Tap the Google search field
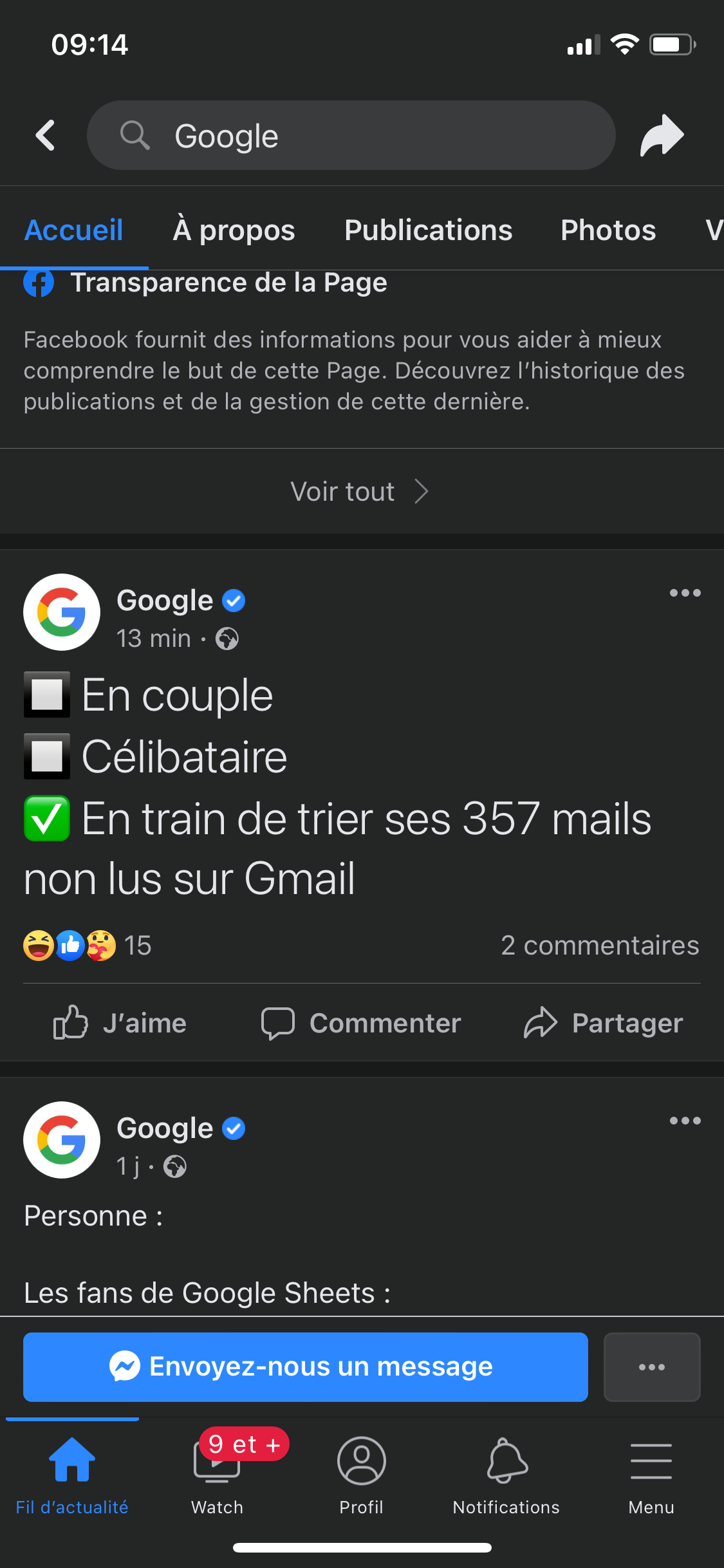This screenshot has height=1568, width=724. tap(351, 136)
